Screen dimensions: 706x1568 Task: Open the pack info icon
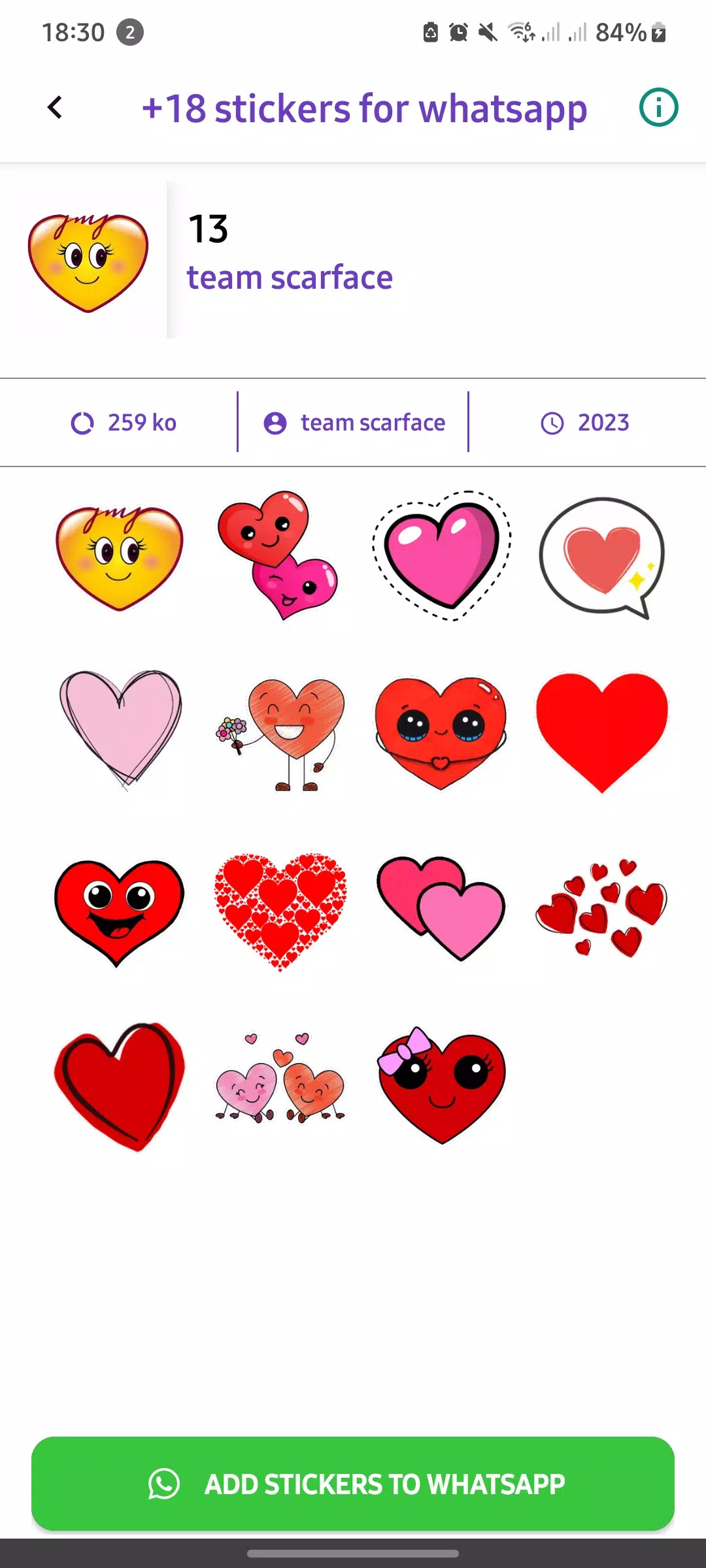click(658, 108)
